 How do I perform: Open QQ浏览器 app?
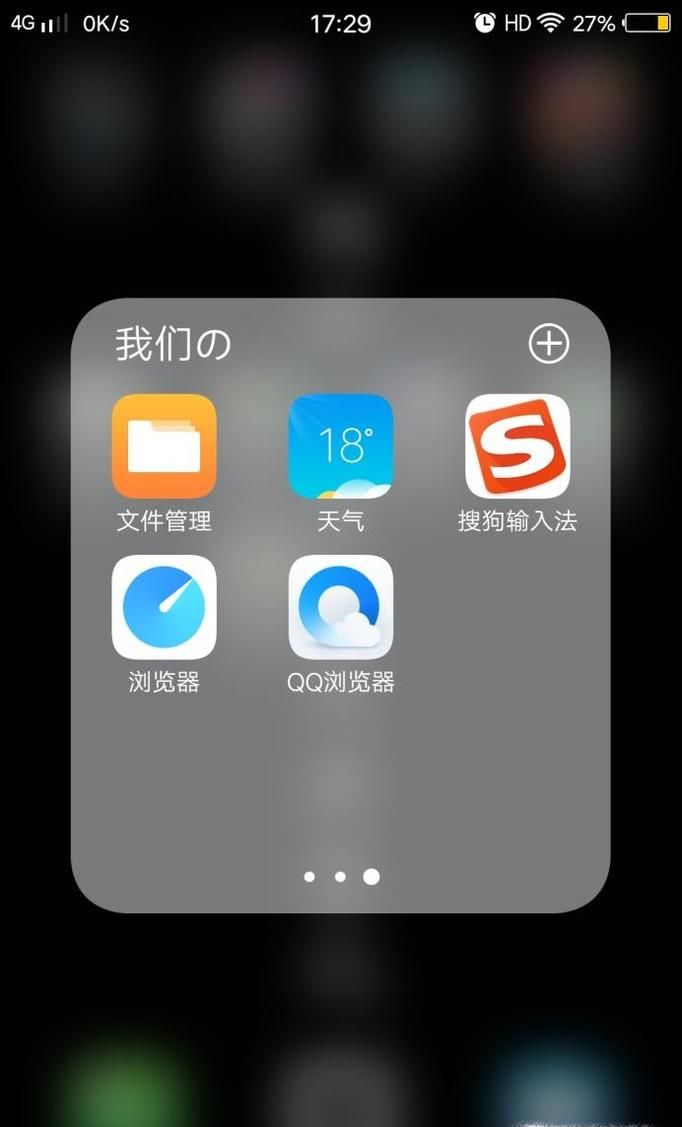point(341,607)
